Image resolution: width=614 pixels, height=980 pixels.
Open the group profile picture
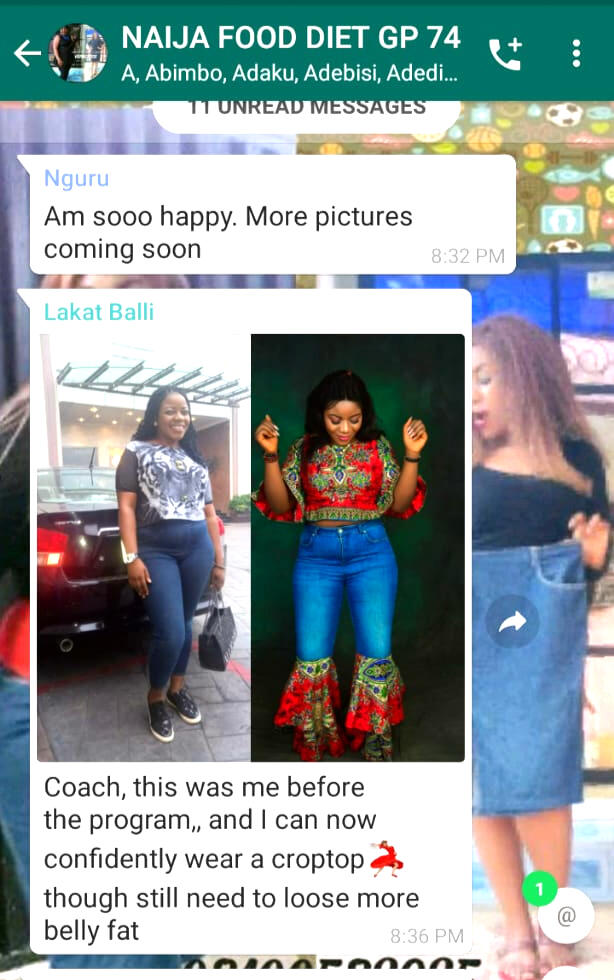click(x=77, y=53)
